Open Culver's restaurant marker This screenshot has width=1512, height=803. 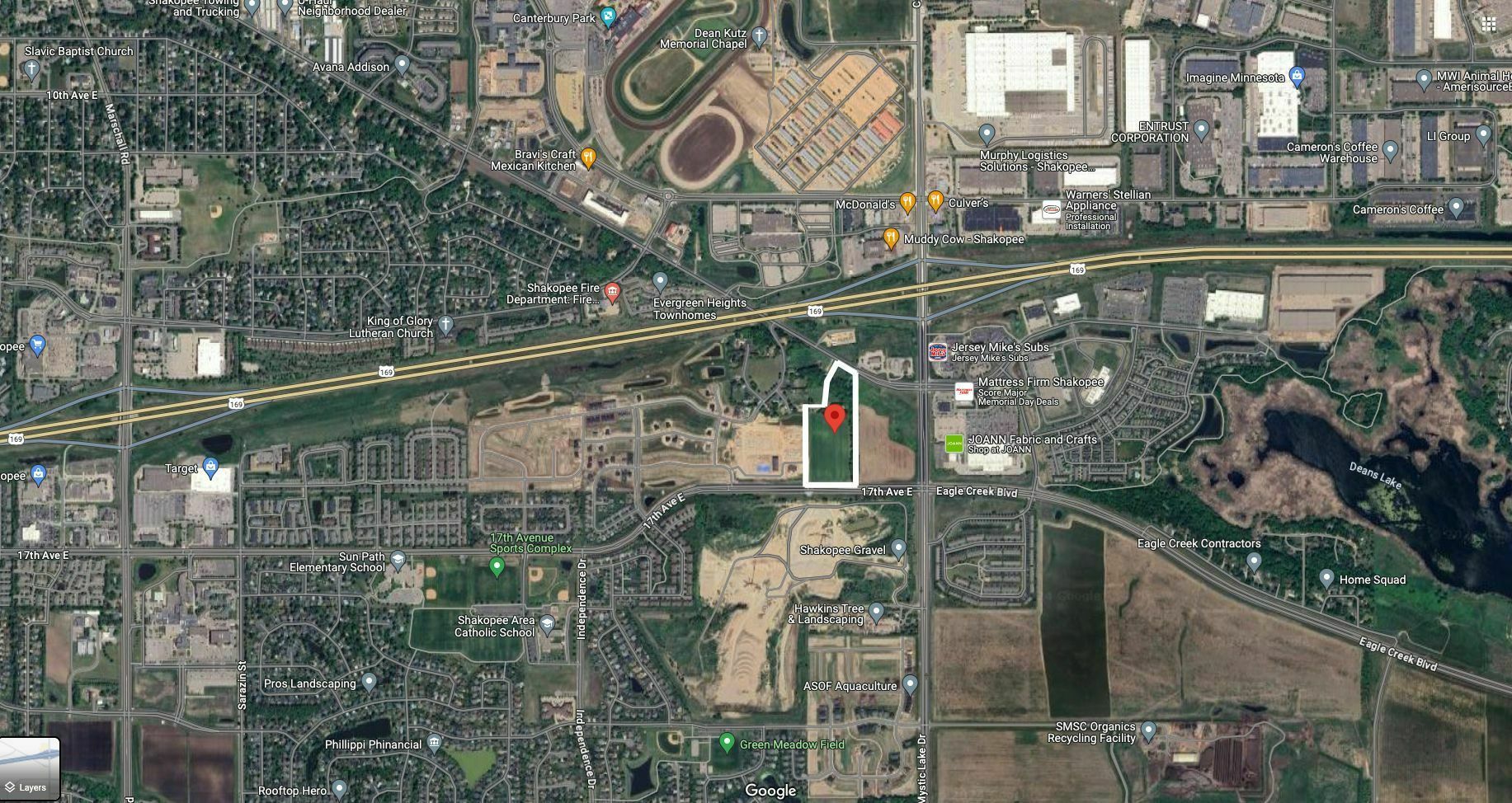click(x=935, y=200)
